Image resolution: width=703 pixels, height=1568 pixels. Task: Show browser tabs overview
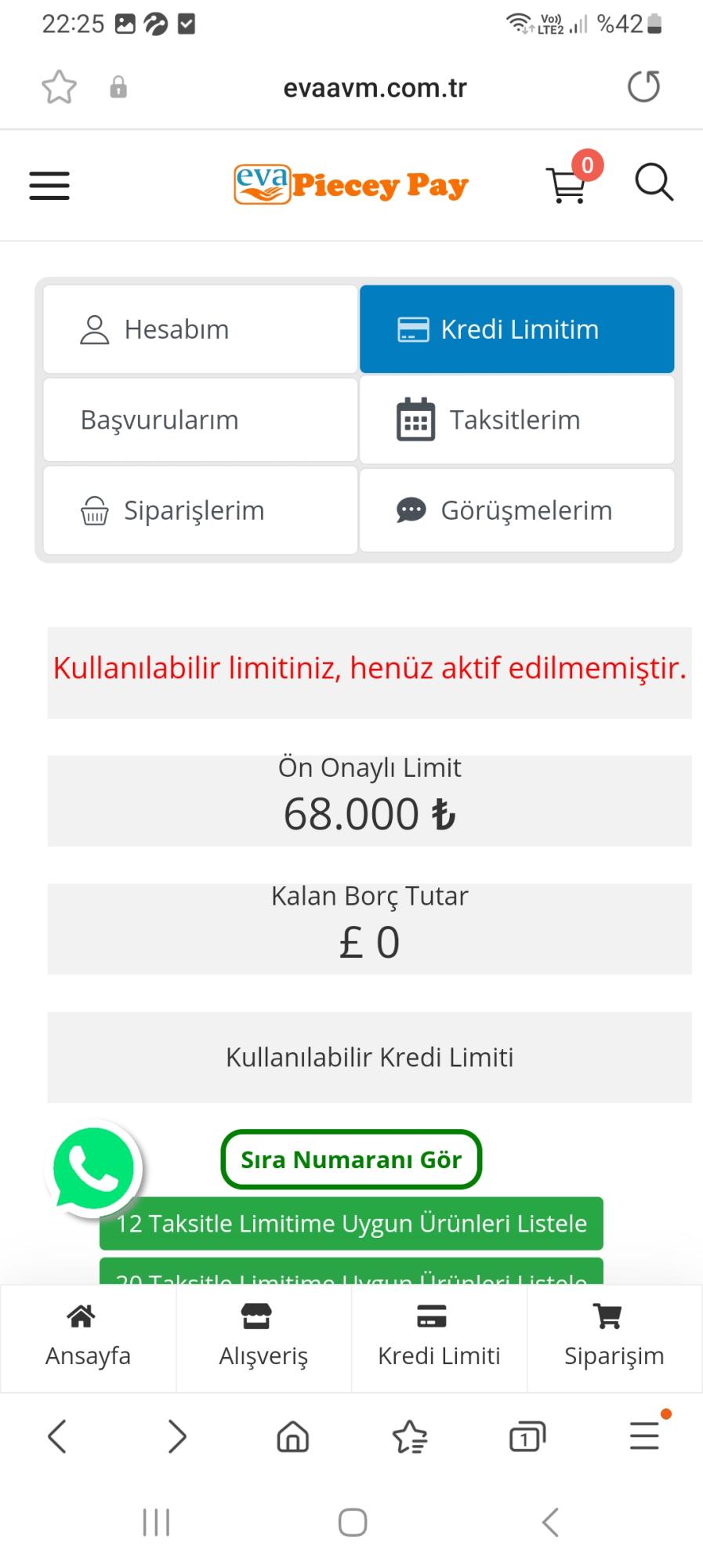[x=527, y=1437]
